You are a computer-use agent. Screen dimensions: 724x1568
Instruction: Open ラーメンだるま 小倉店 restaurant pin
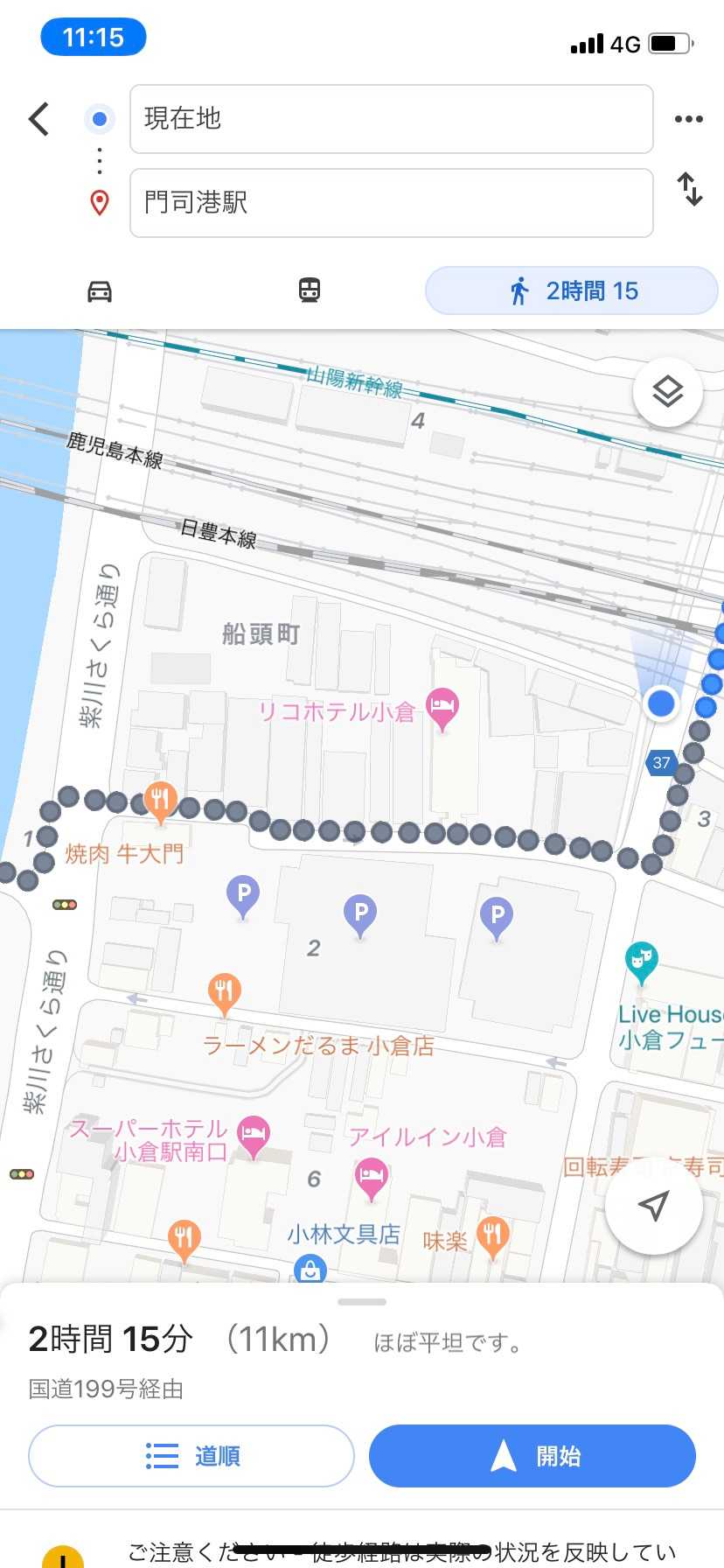coord(225,994)
